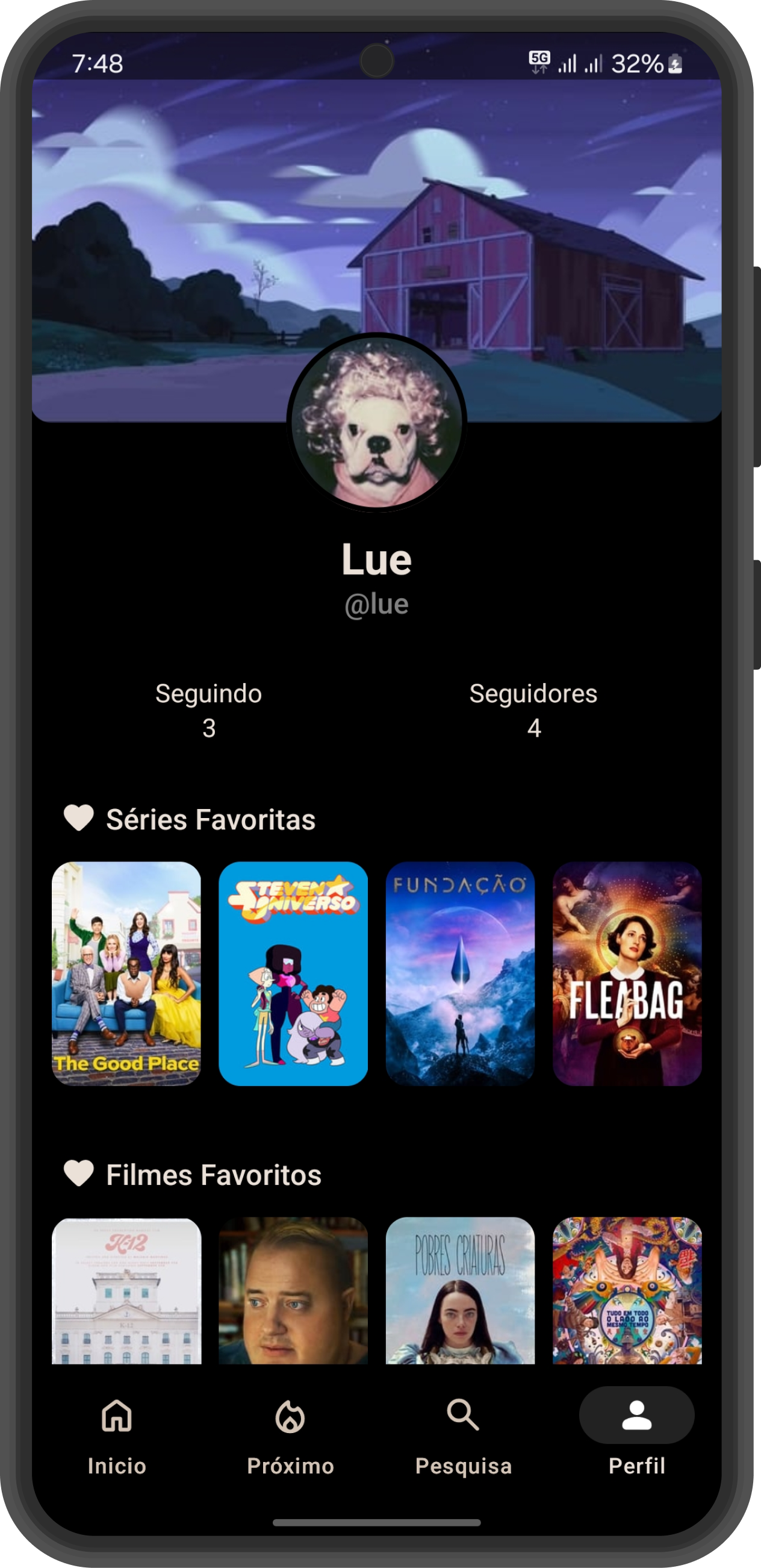Open the K-12 movie poster
This screenshot has width=761, height=1568.
[126, 1290]
